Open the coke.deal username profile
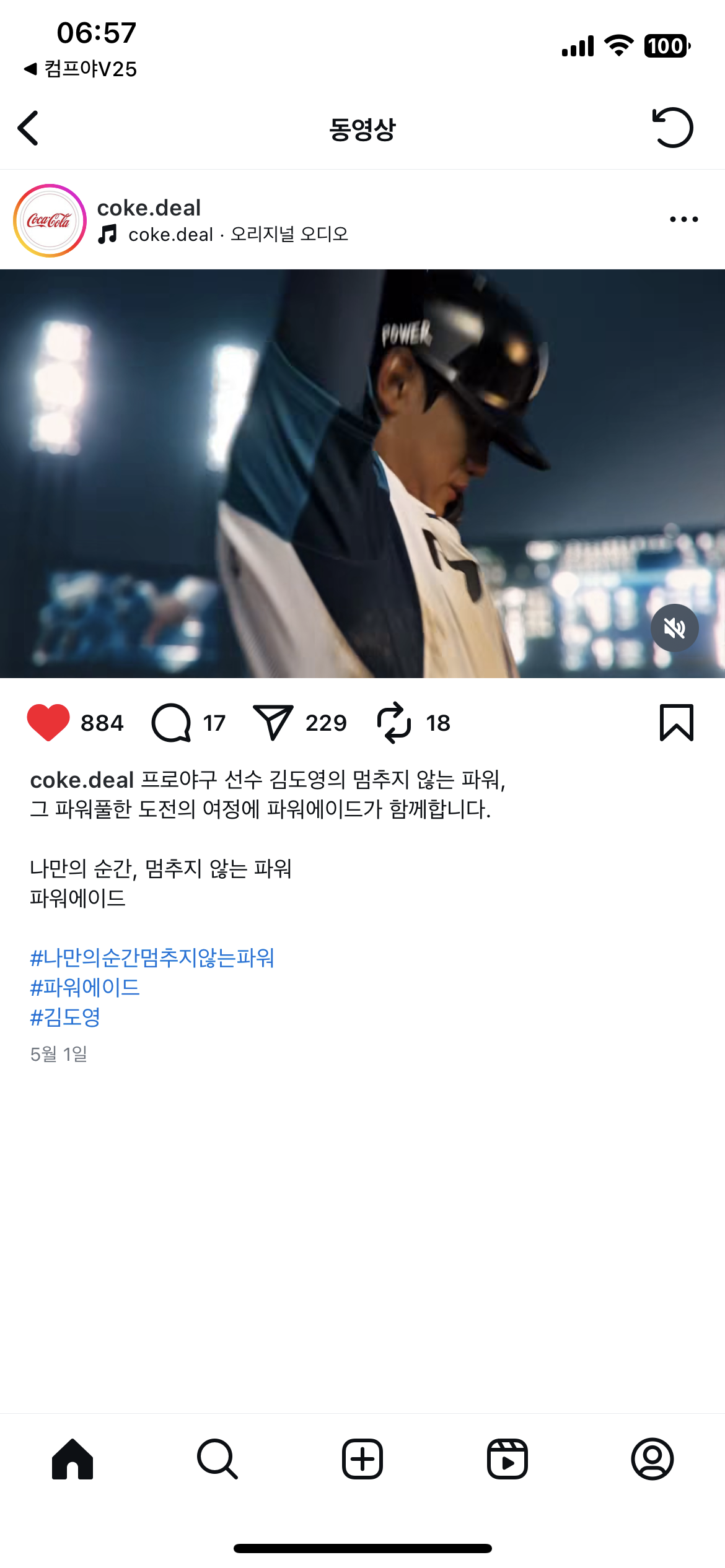Screen dimensions: 725x1568 coord(149,207)
